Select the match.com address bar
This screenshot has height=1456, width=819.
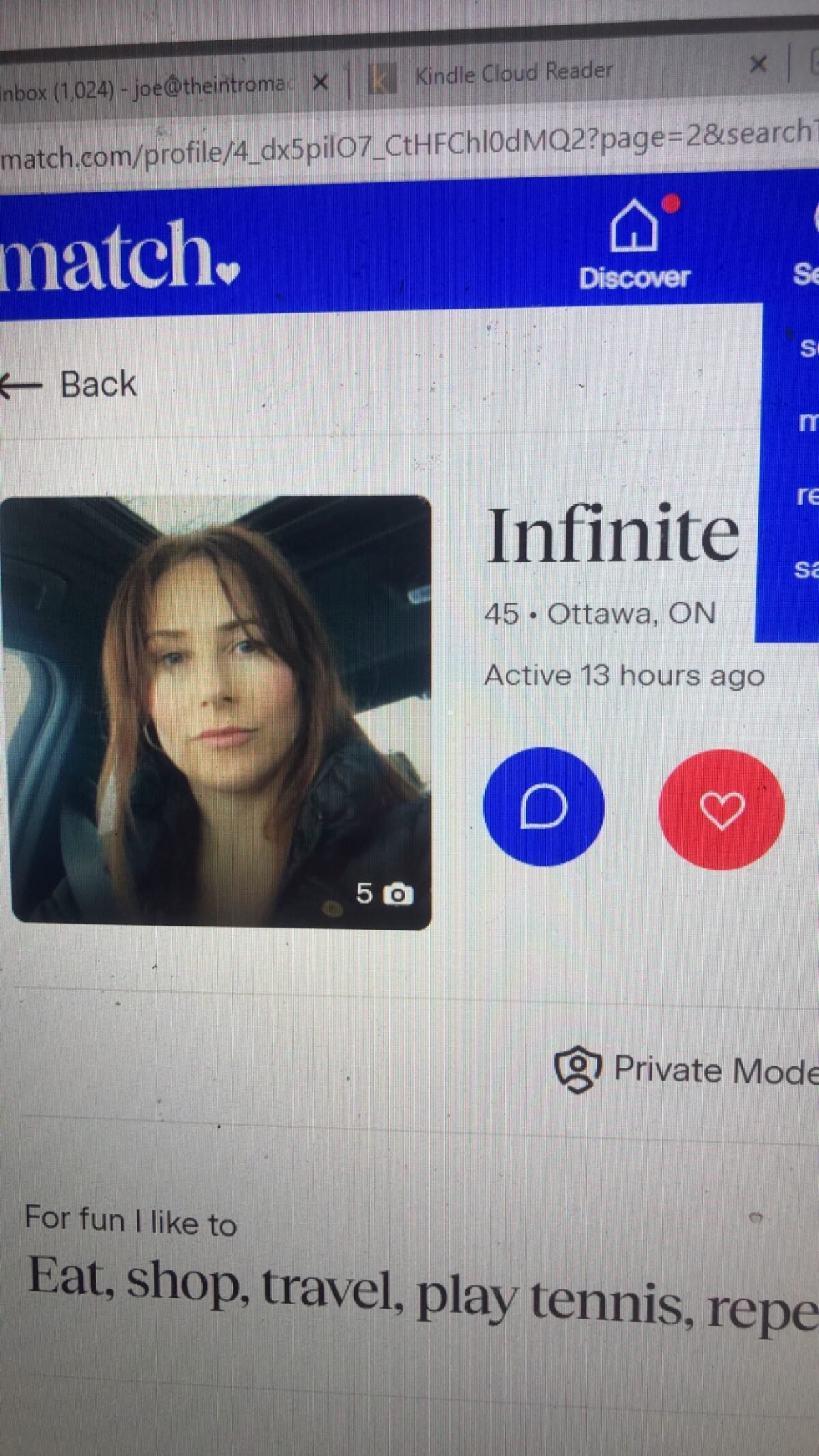pos(409,144)
